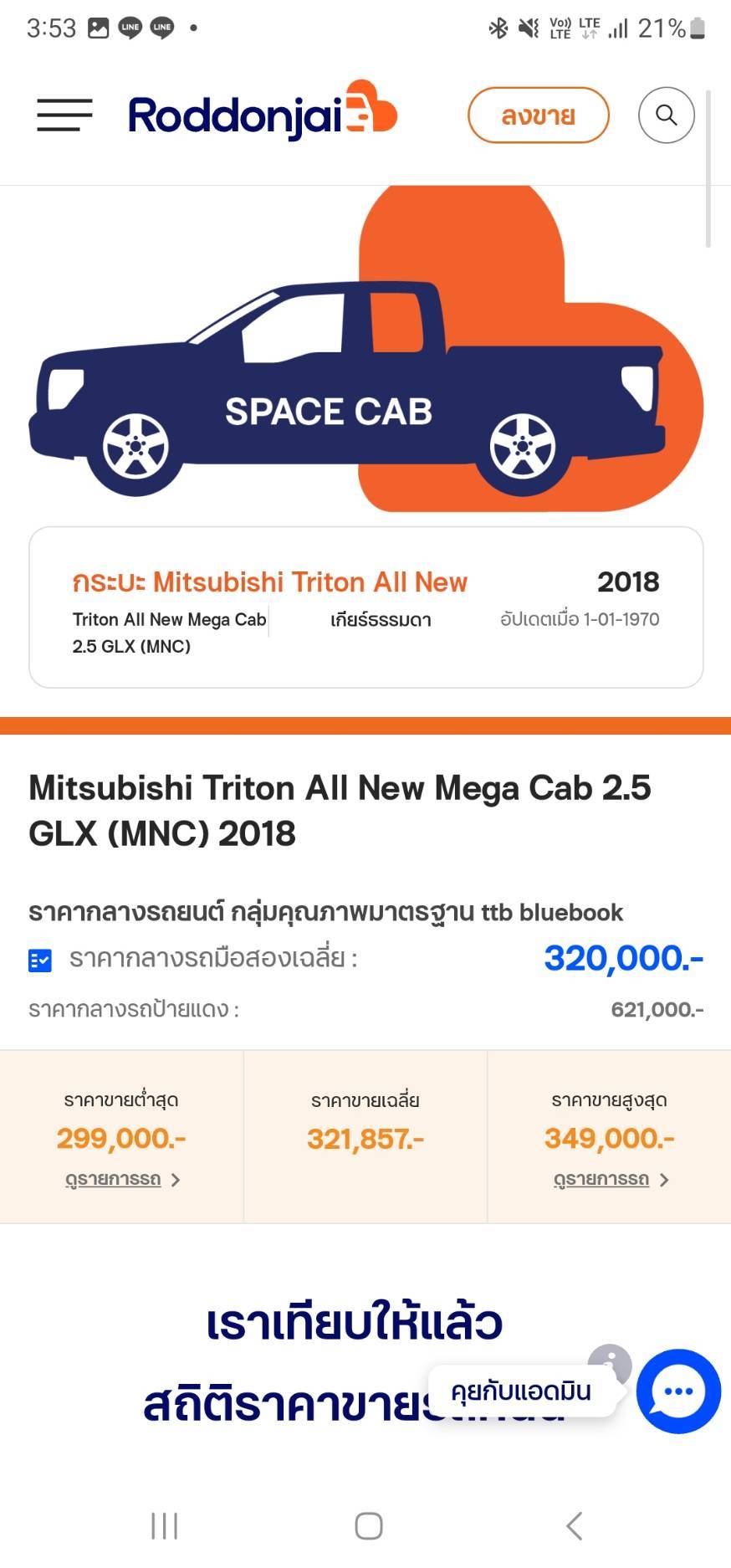This screenshot has width=731, height=1568.
Task: Open the Roddonjai home logo
Action: (262, 113)
